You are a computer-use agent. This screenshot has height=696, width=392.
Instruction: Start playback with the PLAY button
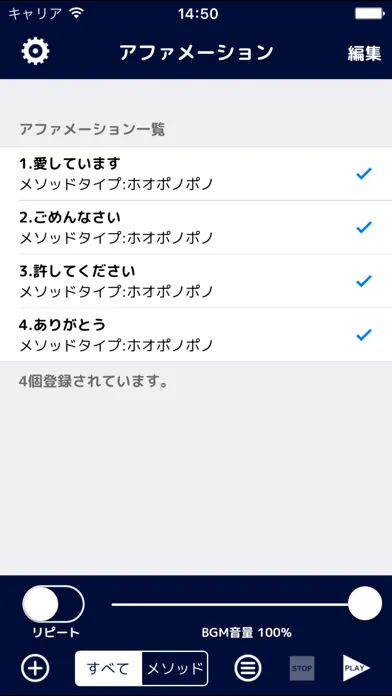pos(356,668)
